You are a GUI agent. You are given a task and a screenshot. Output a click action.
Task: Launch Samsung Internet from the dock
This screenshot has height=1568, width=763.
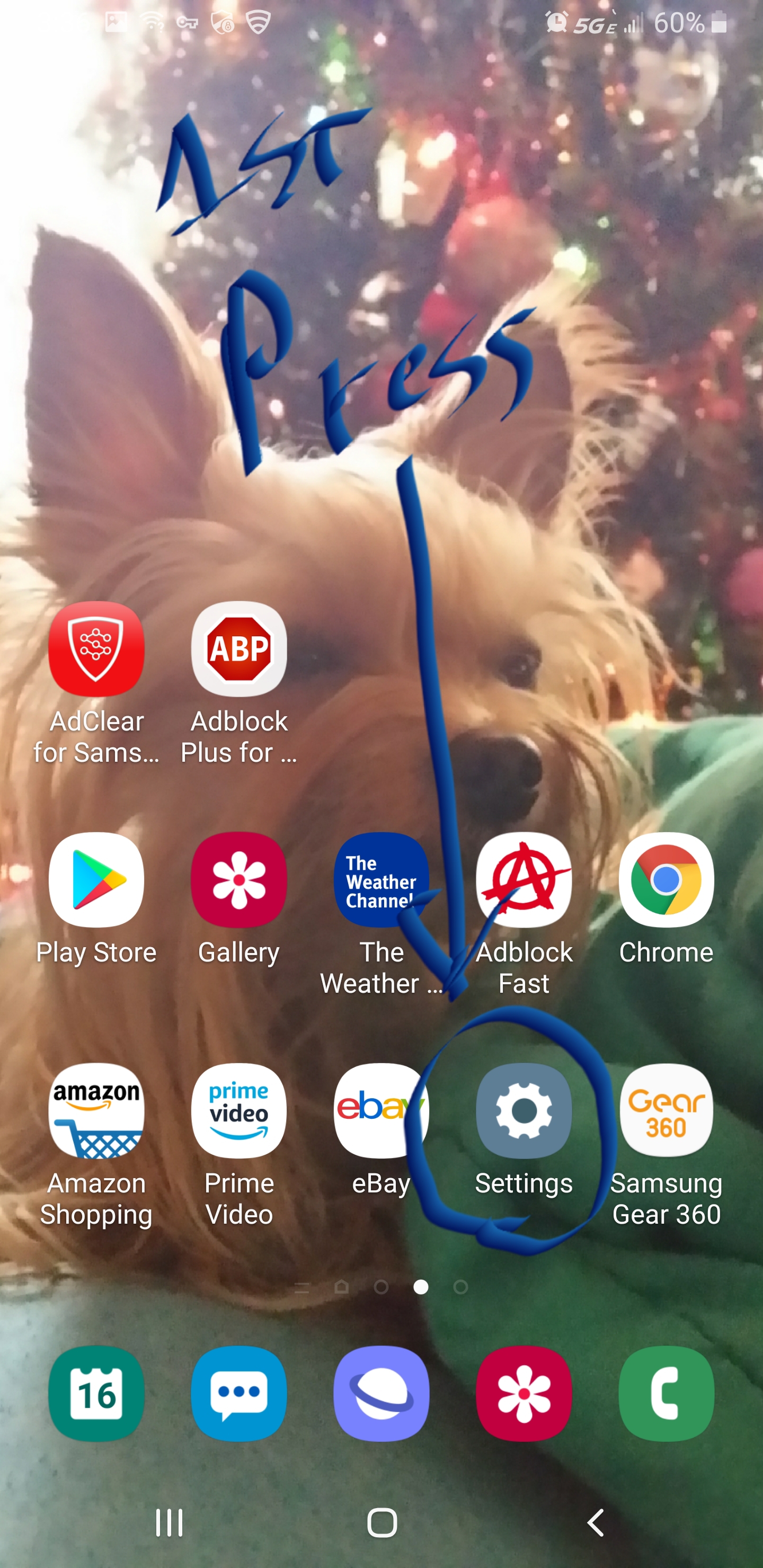coord(381,1393)
